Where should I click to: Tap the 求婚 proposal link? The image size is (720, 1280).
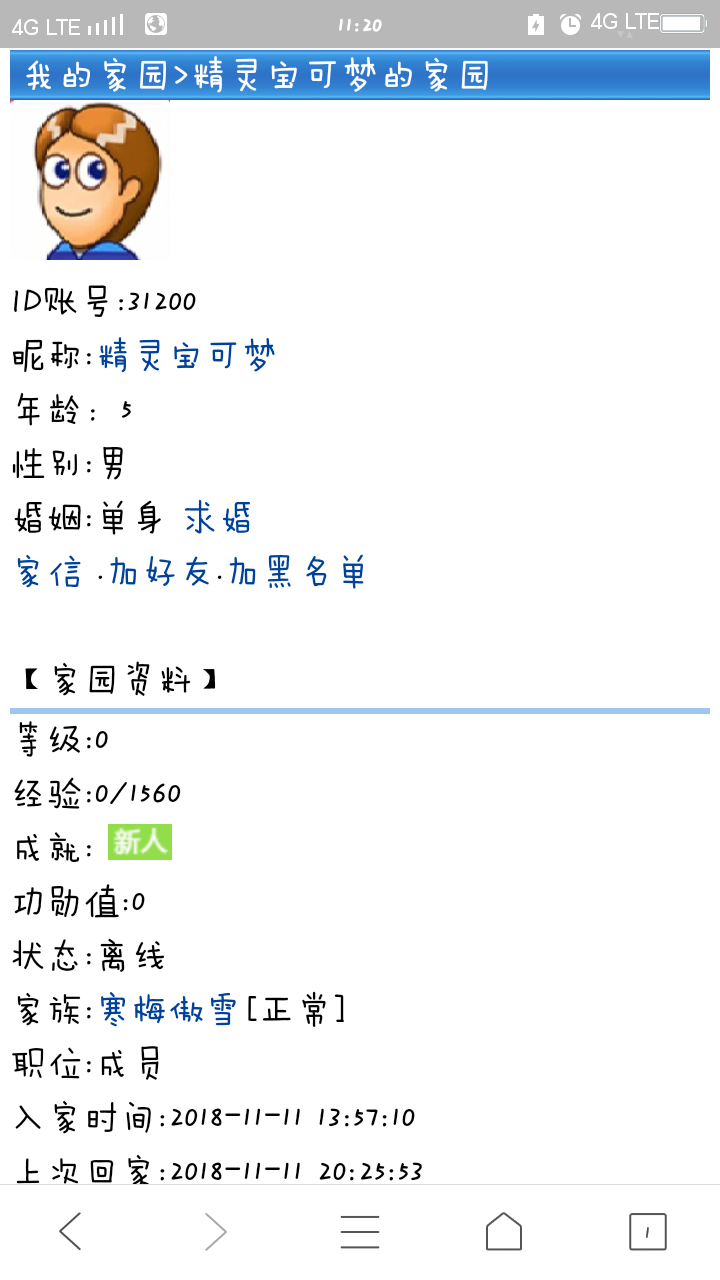click(218, 519)
